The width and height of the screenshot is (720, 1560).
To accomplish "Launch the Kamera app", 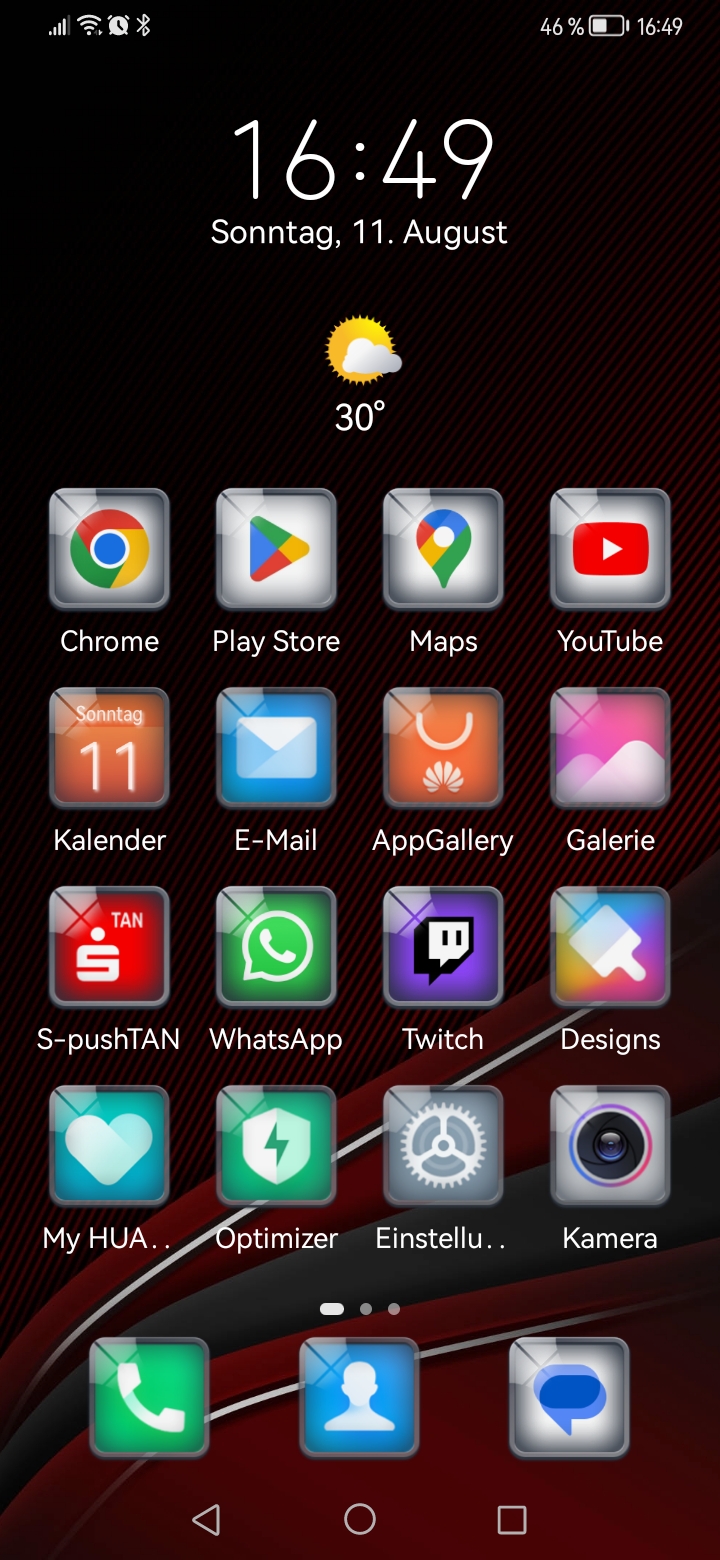I will click(610, 1146).
